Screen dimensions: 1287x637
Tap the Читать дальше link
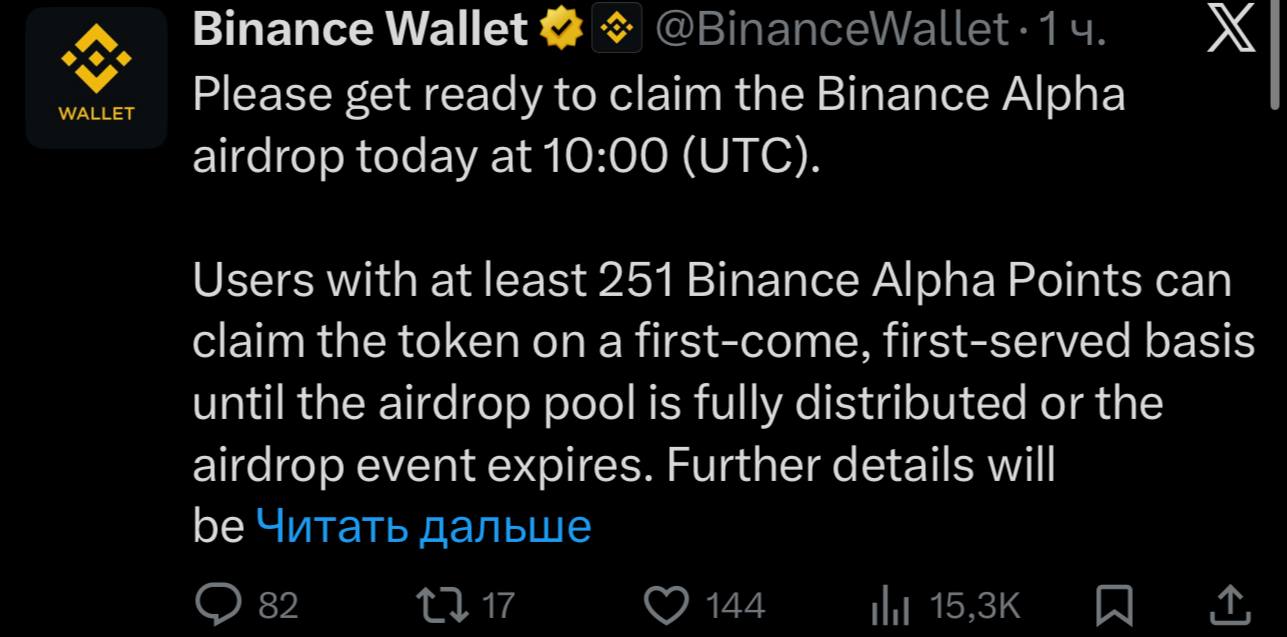(424, 526)
